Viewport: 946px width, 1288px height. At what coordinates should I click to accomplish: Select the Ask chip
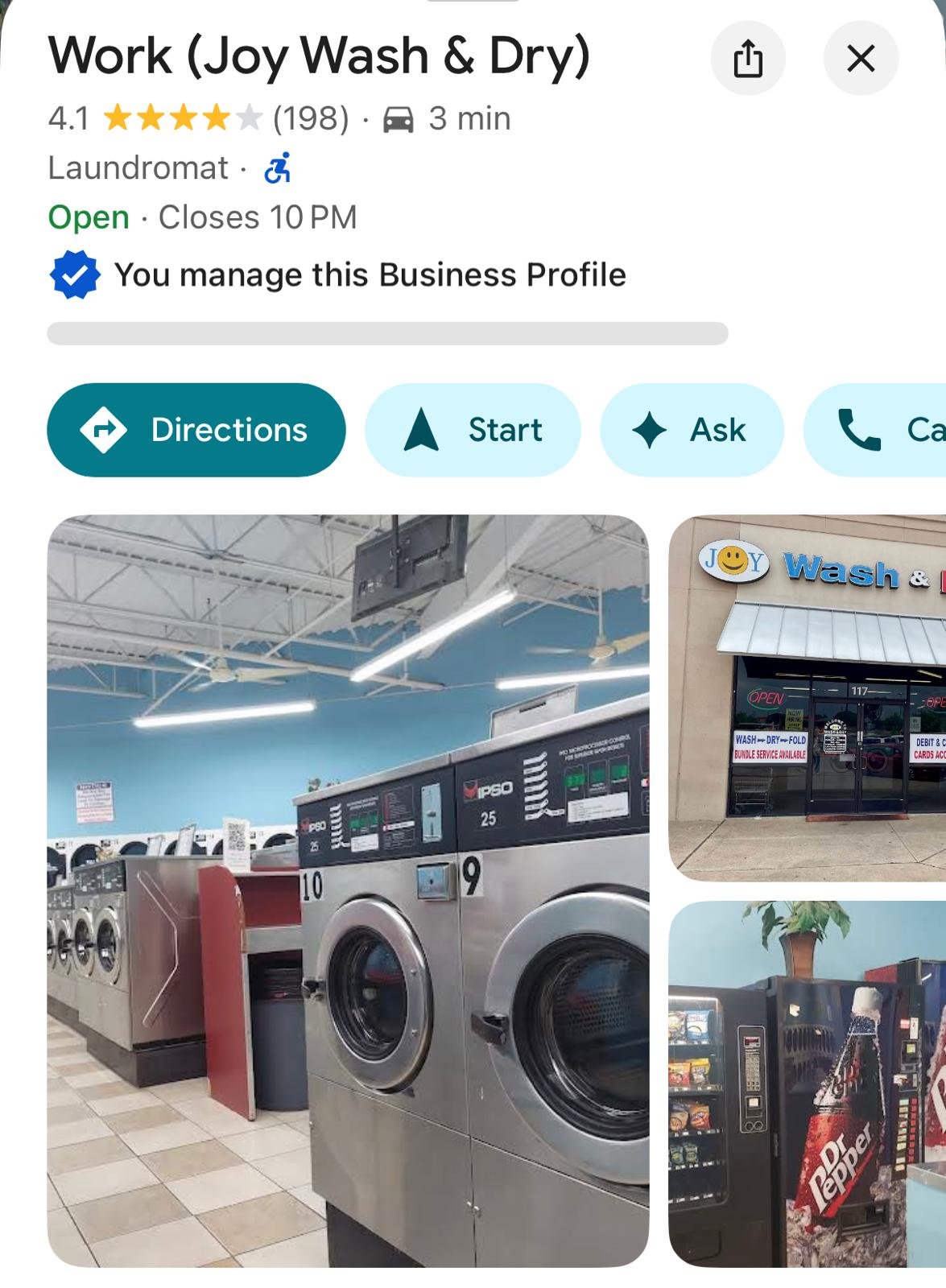692,430
